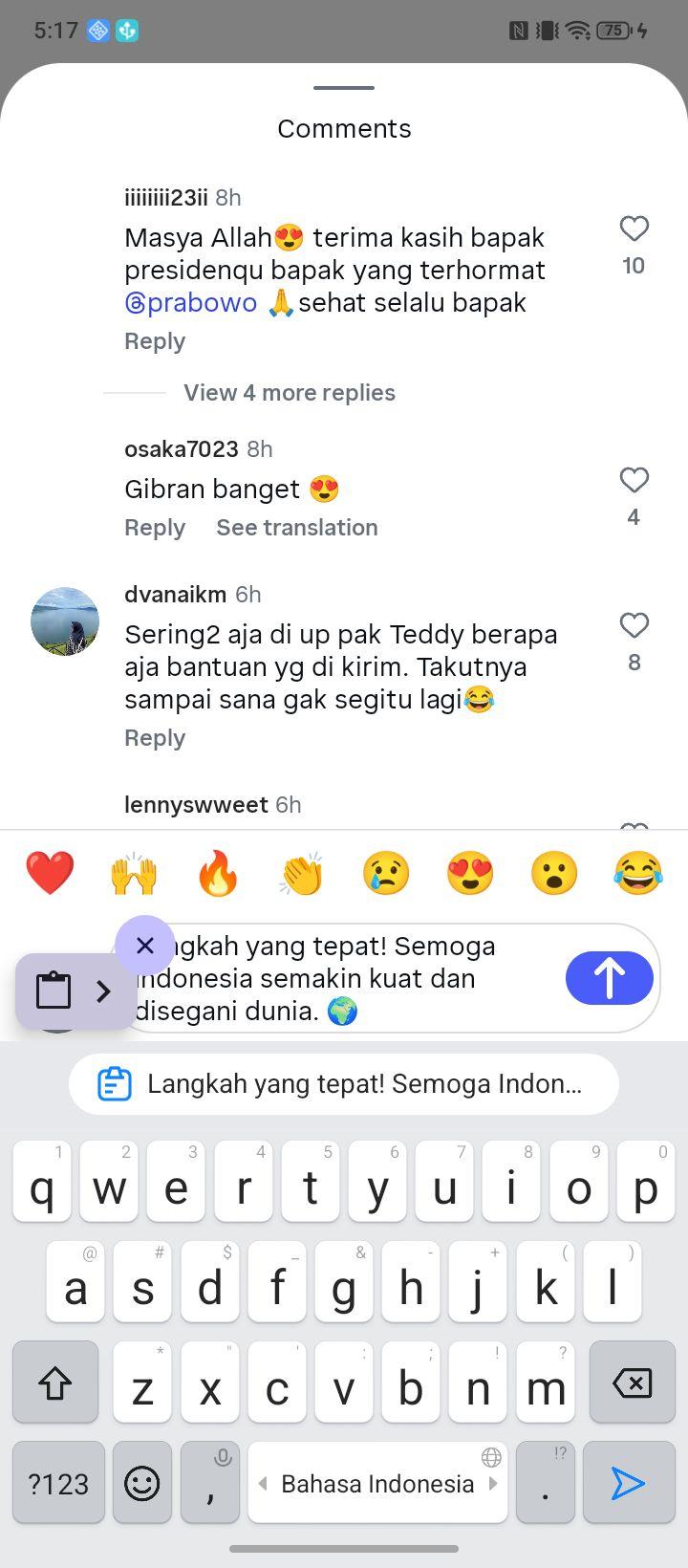This screenshot has width=688, height=1568.
Task: Open the keyboard emoji picker
Action: [142, 1483]
